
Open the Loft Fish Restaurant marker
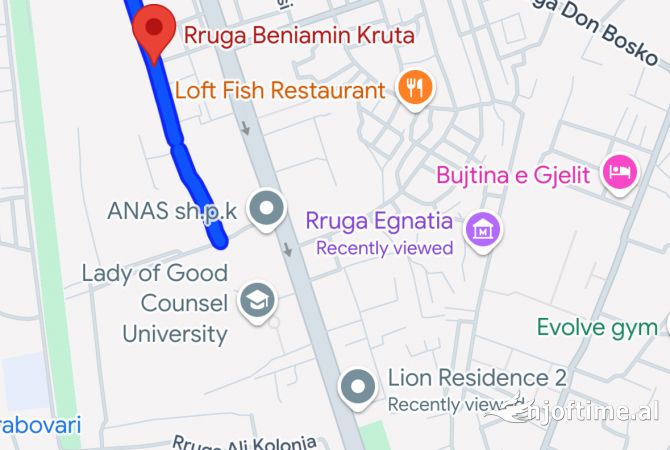point(413,88)
